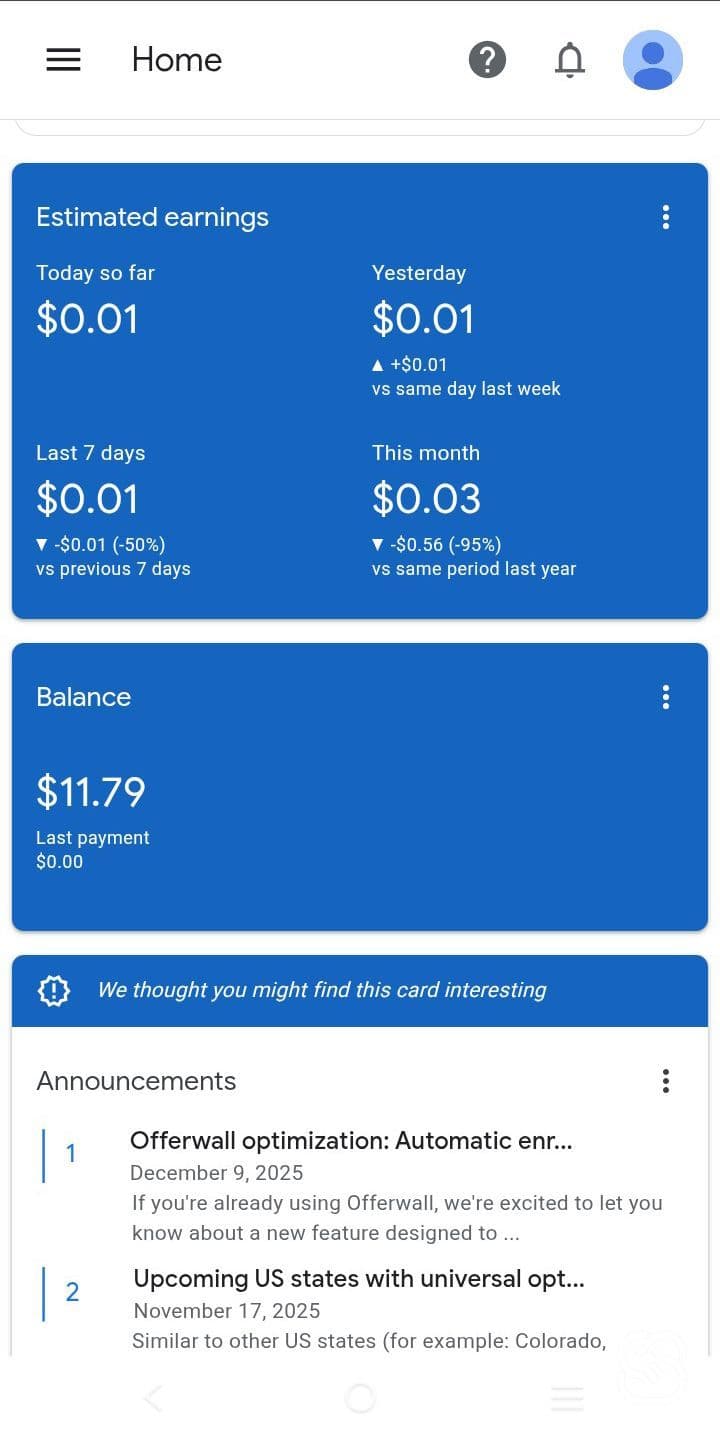Open the notifications bell
Viewport: 720px width, 1435px height.
(570, 60)
